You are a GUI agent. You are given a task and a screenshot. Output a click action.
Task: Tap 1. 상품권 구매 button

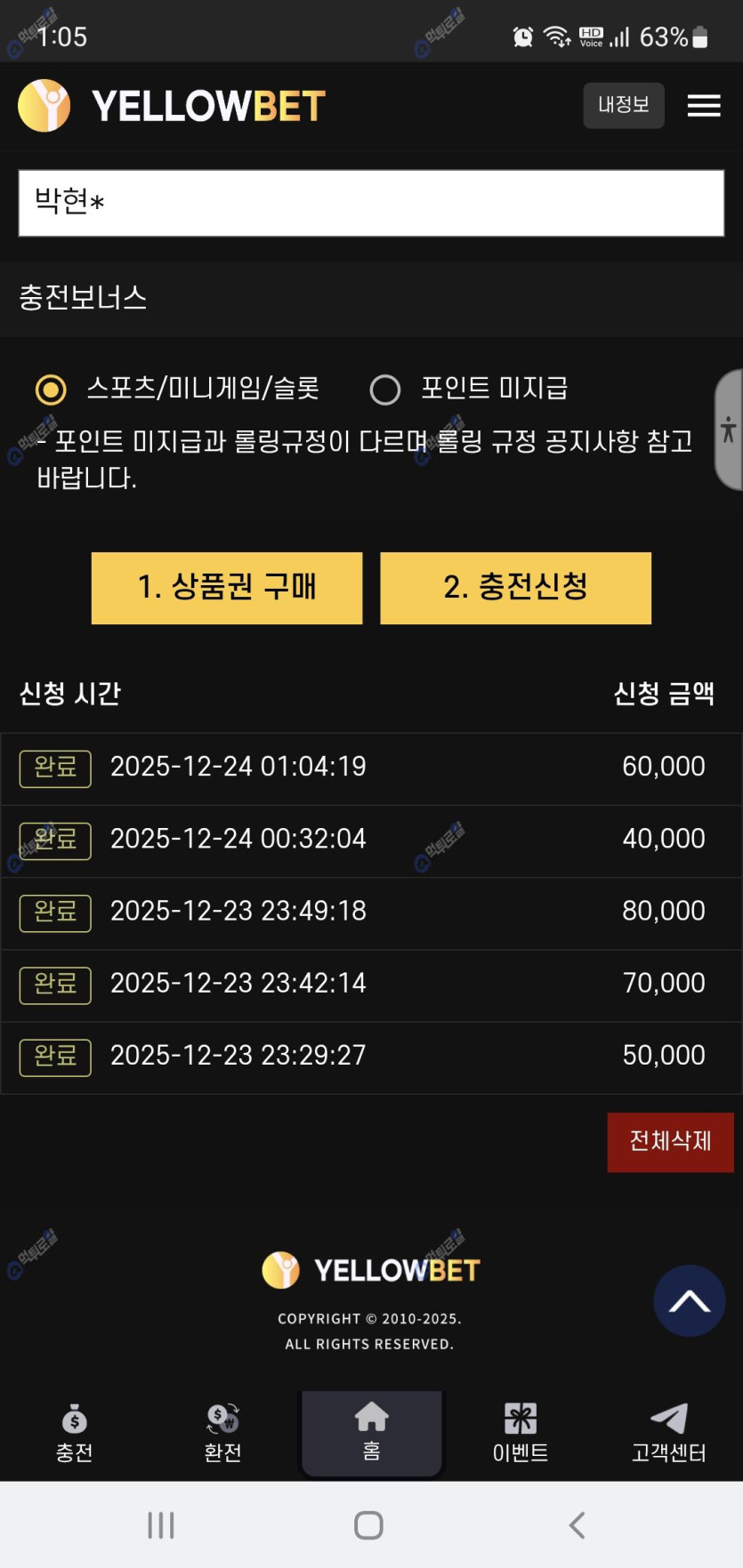pyautogui.click(x=227, y=588)
